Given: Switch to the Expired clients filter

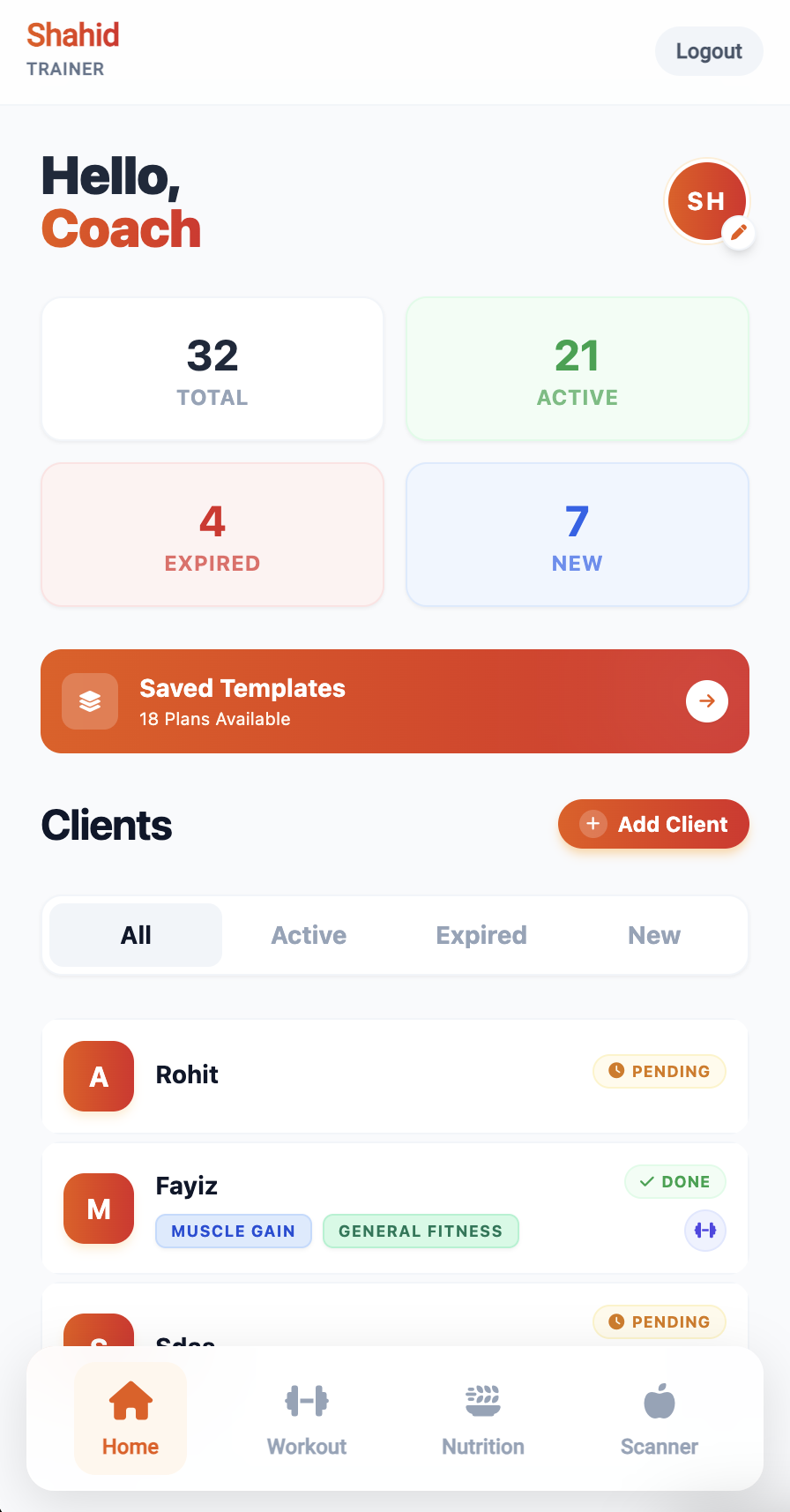Looking at the screenshot, I should (481, 935).
